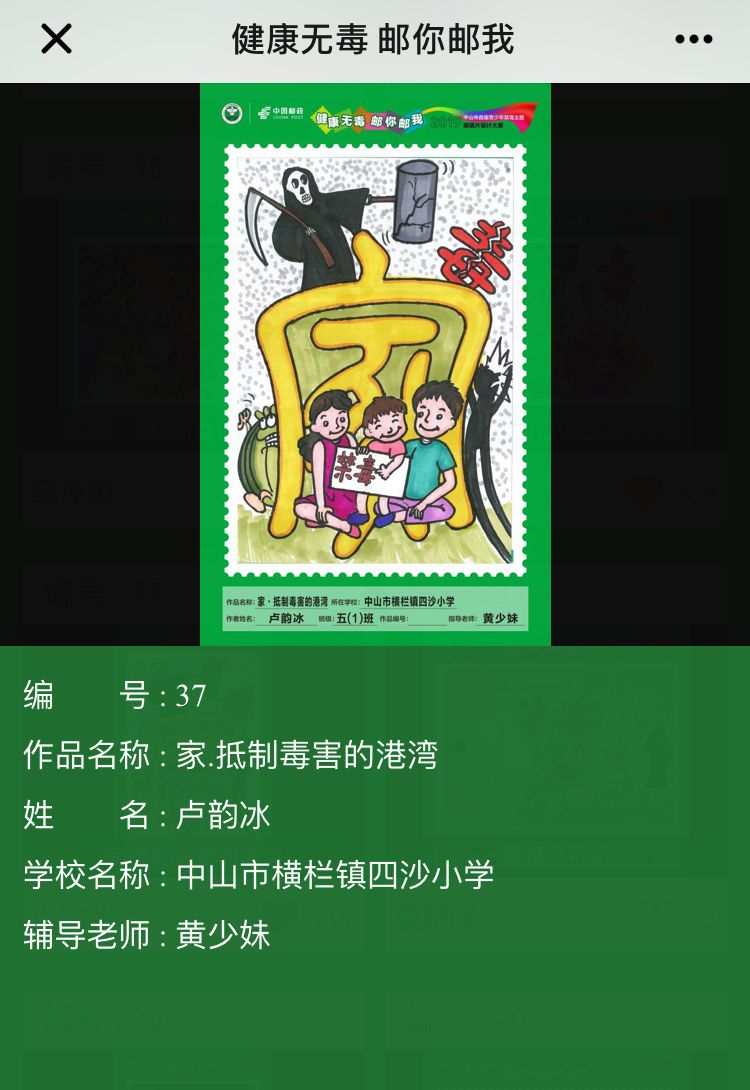Image resolution: width=750 pixels, height=1090 pixels.
Task: Close the page with the X icon
Action: coord(56,39)
